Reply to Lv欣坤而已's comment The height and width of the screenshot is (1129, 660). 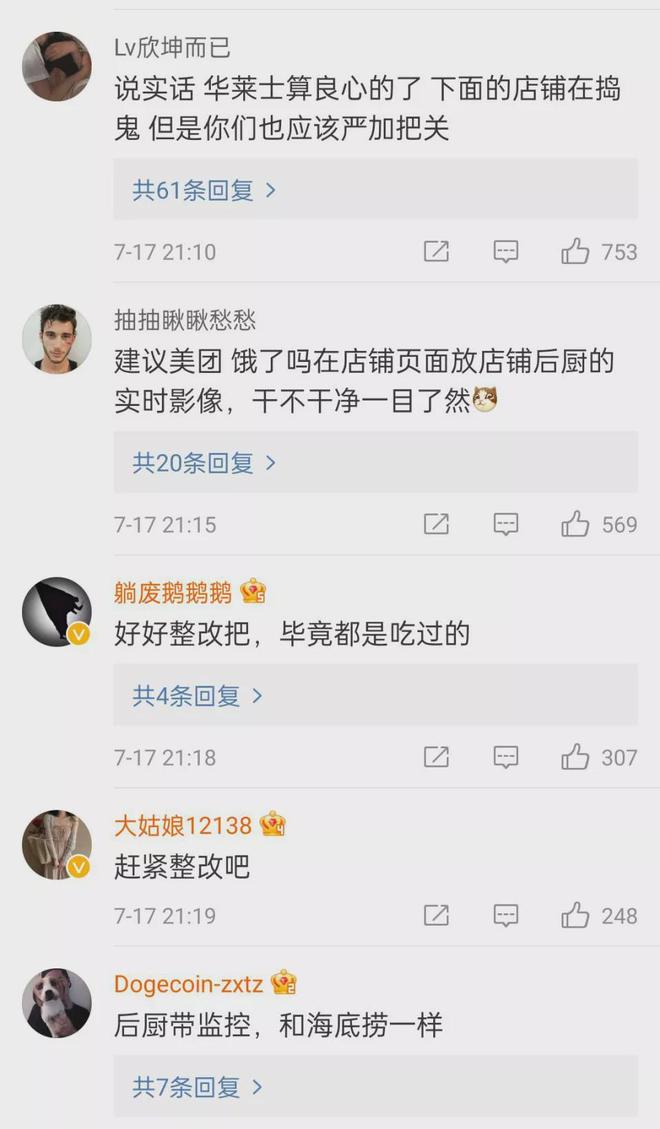[x=506, y=252]
